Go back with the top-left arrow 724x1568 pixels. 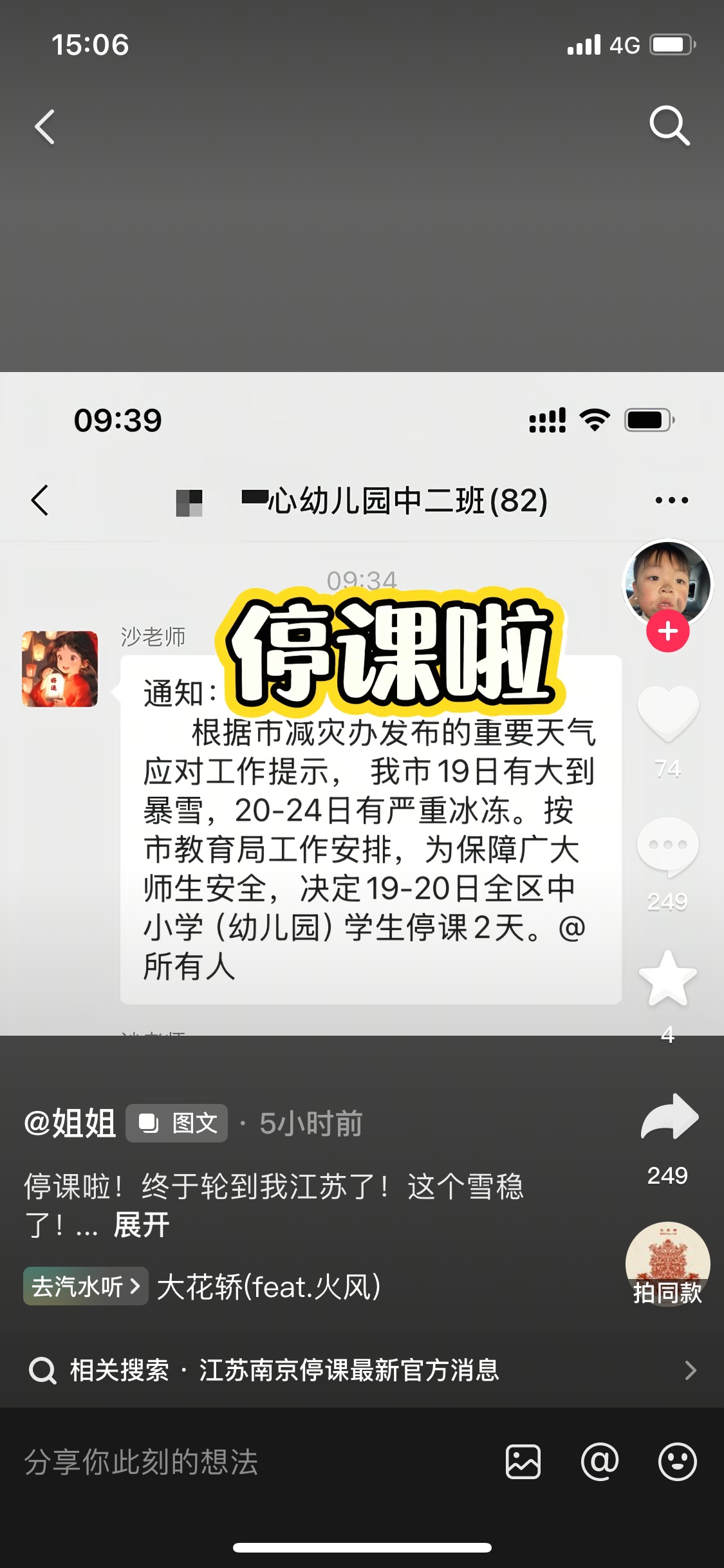tap(45, 127)
